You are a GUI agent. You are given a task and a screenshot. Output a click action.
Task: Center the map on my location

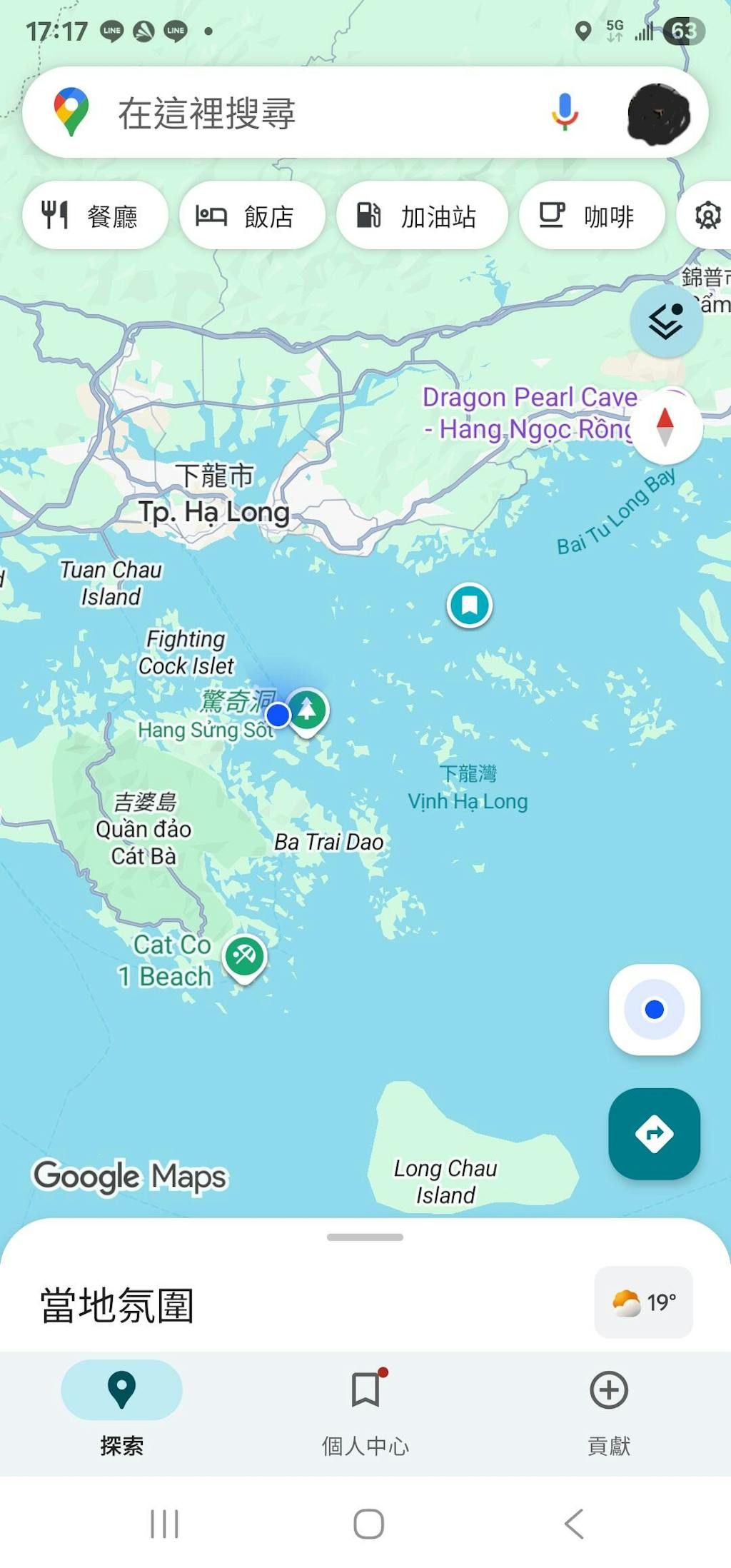coord(654,1009)
